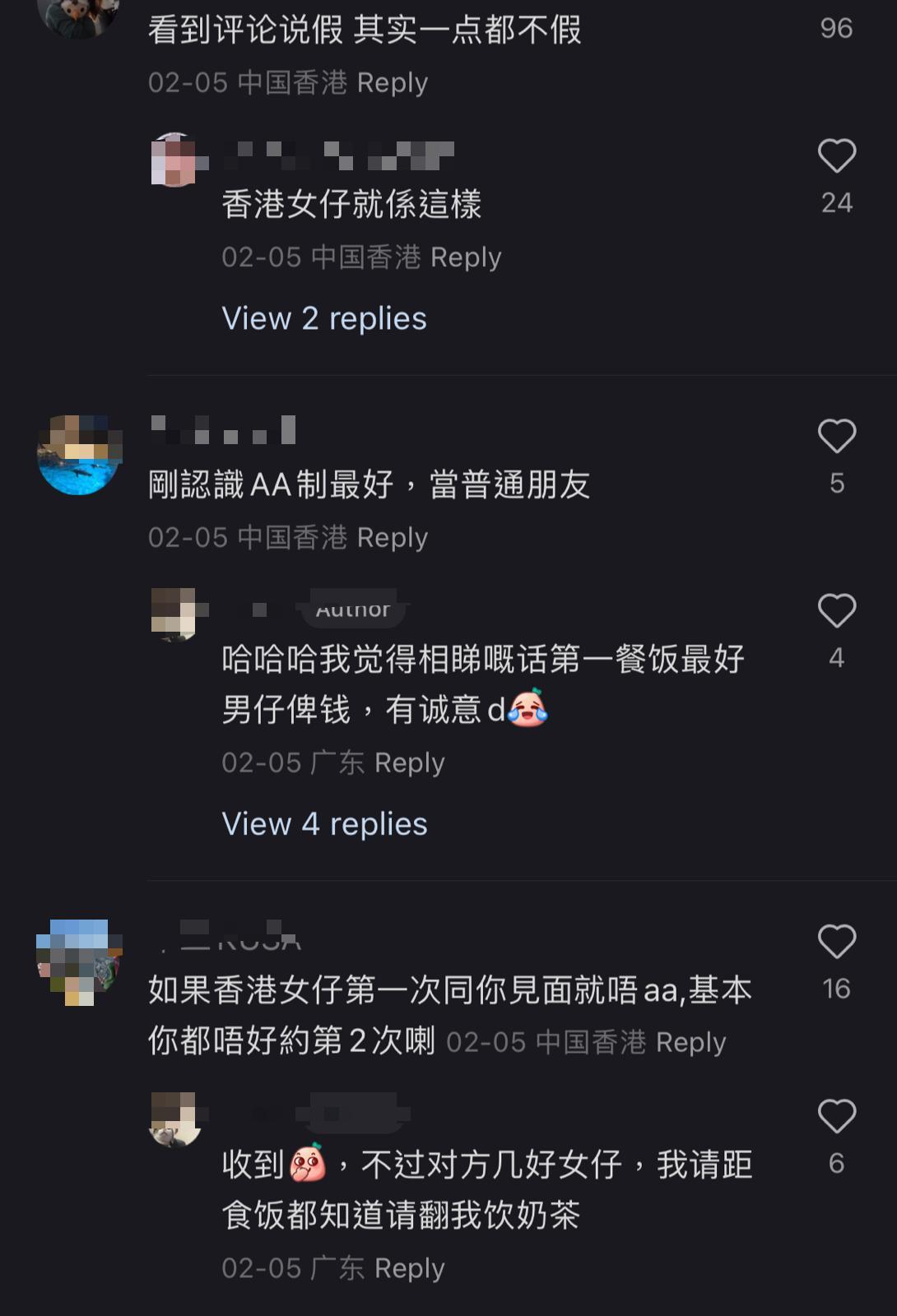Reply to the "收到" comment
The image size is (897, 1316).
coord(410,1267)
